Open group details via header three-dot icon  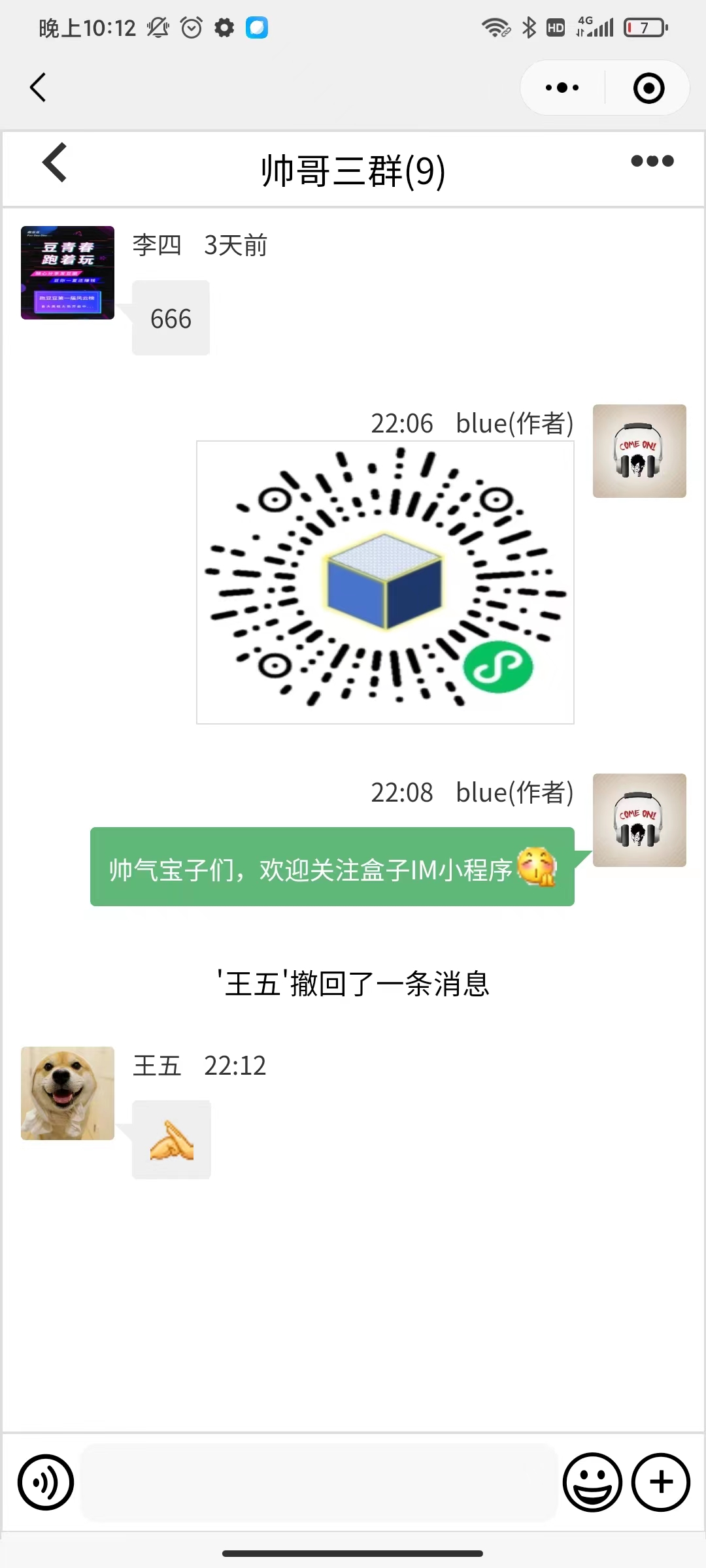[x=651, y=162]
